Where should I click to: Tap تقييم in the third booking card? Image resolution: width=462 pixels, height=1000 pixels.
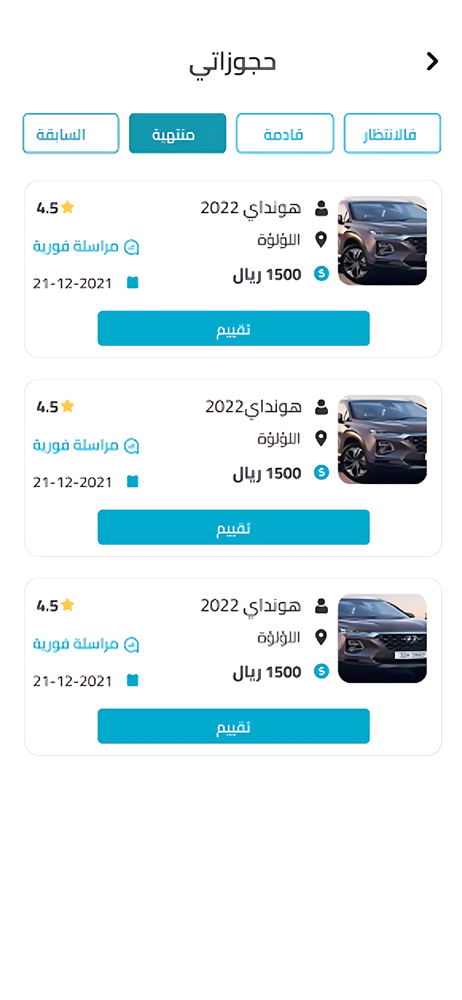tap(234, 726)
